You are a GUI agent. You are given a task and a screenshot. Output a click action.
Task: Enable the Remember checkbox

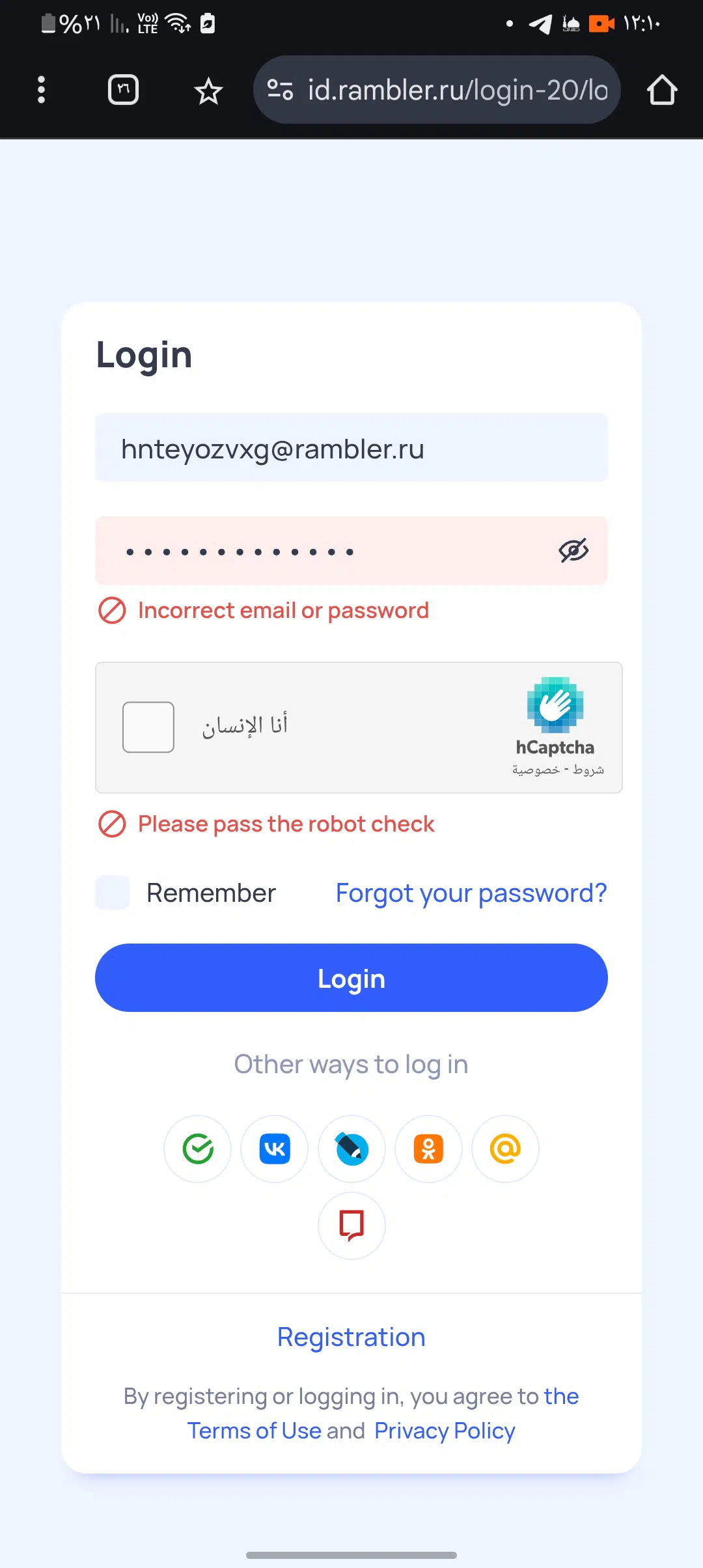(x=112, y=893)
